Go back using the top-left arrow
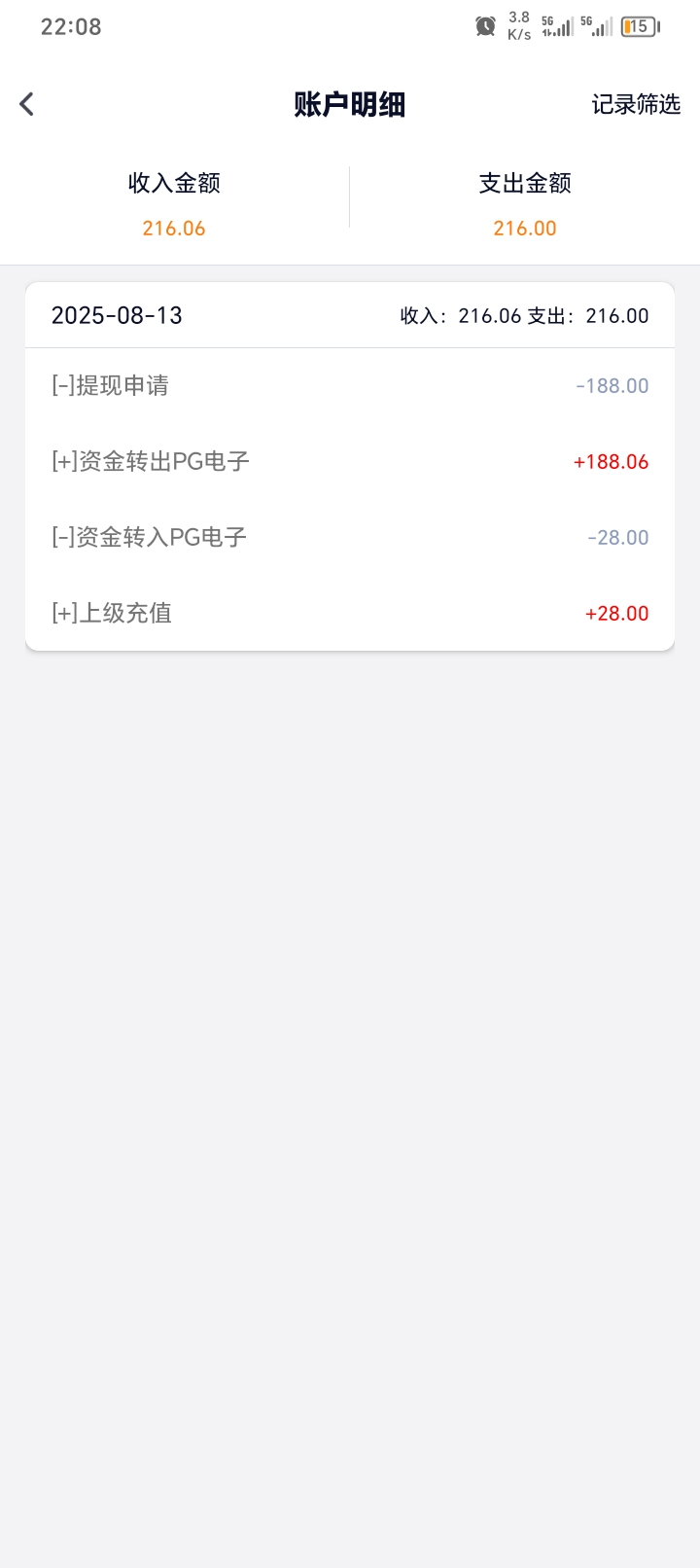700x1568 pixels. [x=27, y=104]
